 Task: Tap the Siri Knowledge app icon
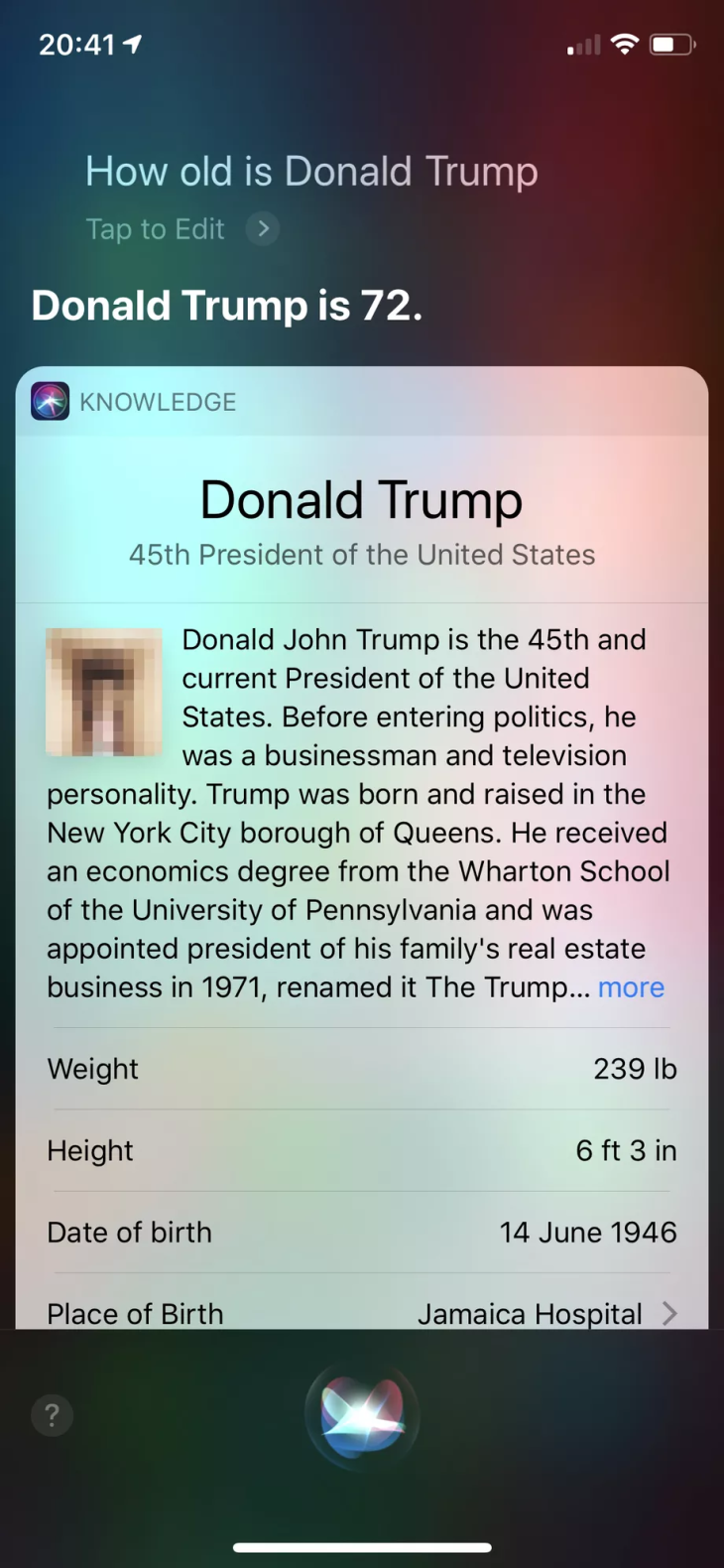(48, 401)
